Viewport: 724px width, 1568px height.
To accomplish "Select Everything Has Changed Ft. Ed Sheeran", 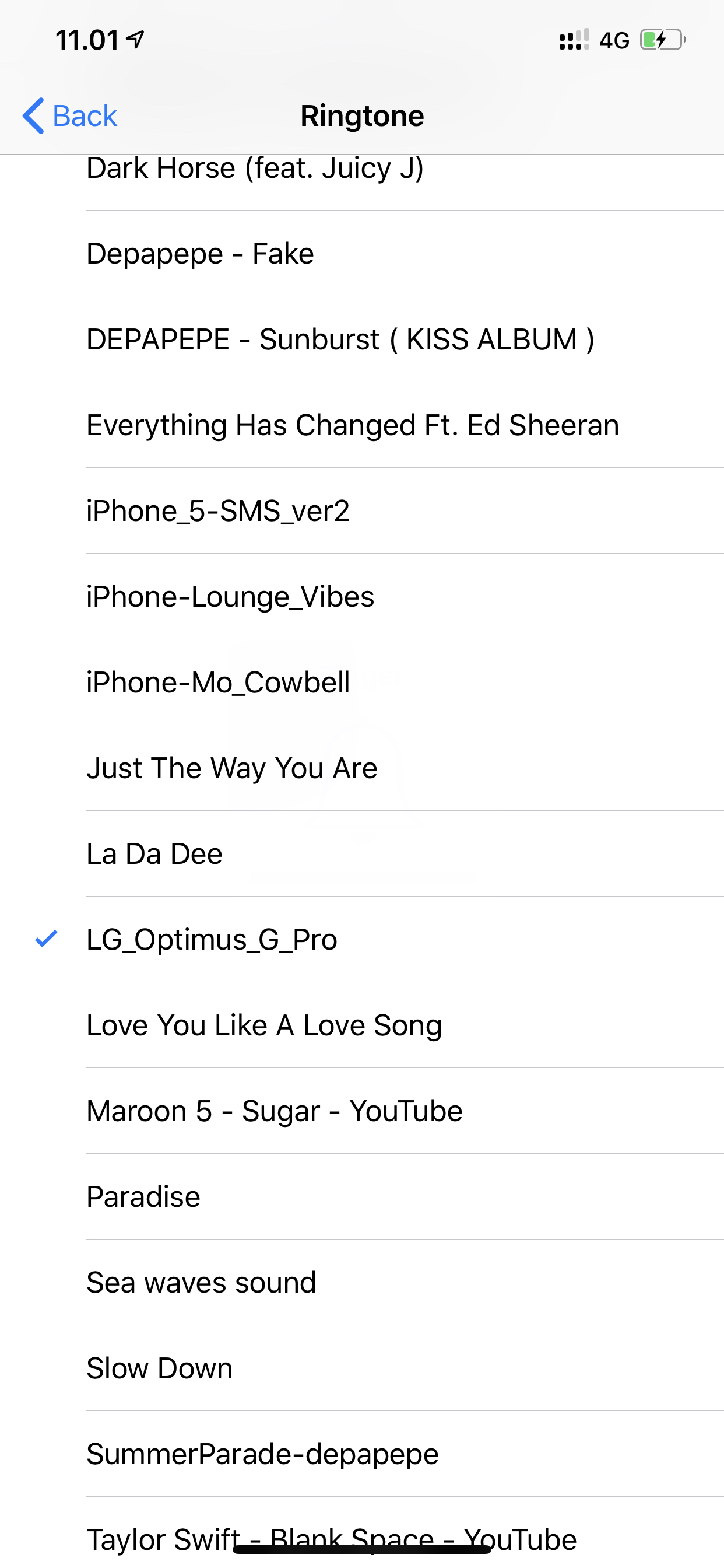I will pyautogui.click(x=353, y=425).
